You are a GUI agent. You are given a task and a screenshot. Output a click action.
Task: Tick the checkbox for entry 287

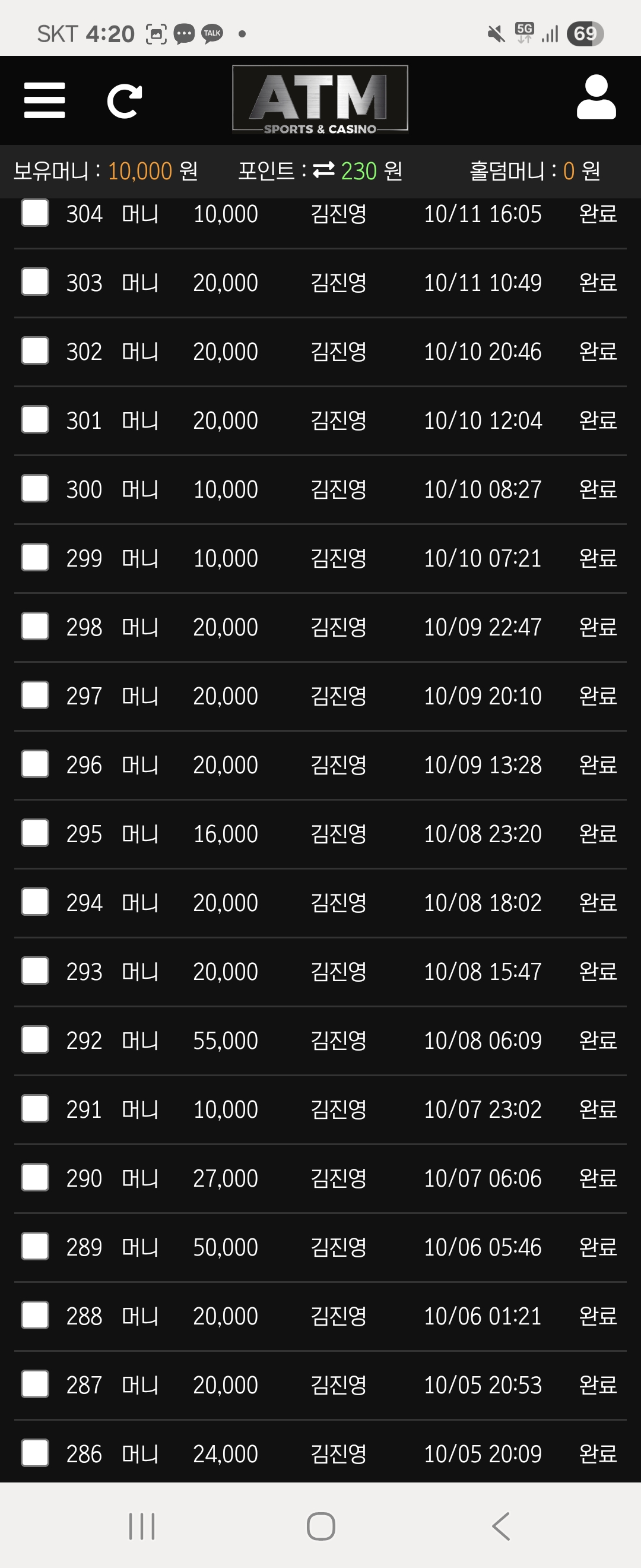pos(35,1384)
